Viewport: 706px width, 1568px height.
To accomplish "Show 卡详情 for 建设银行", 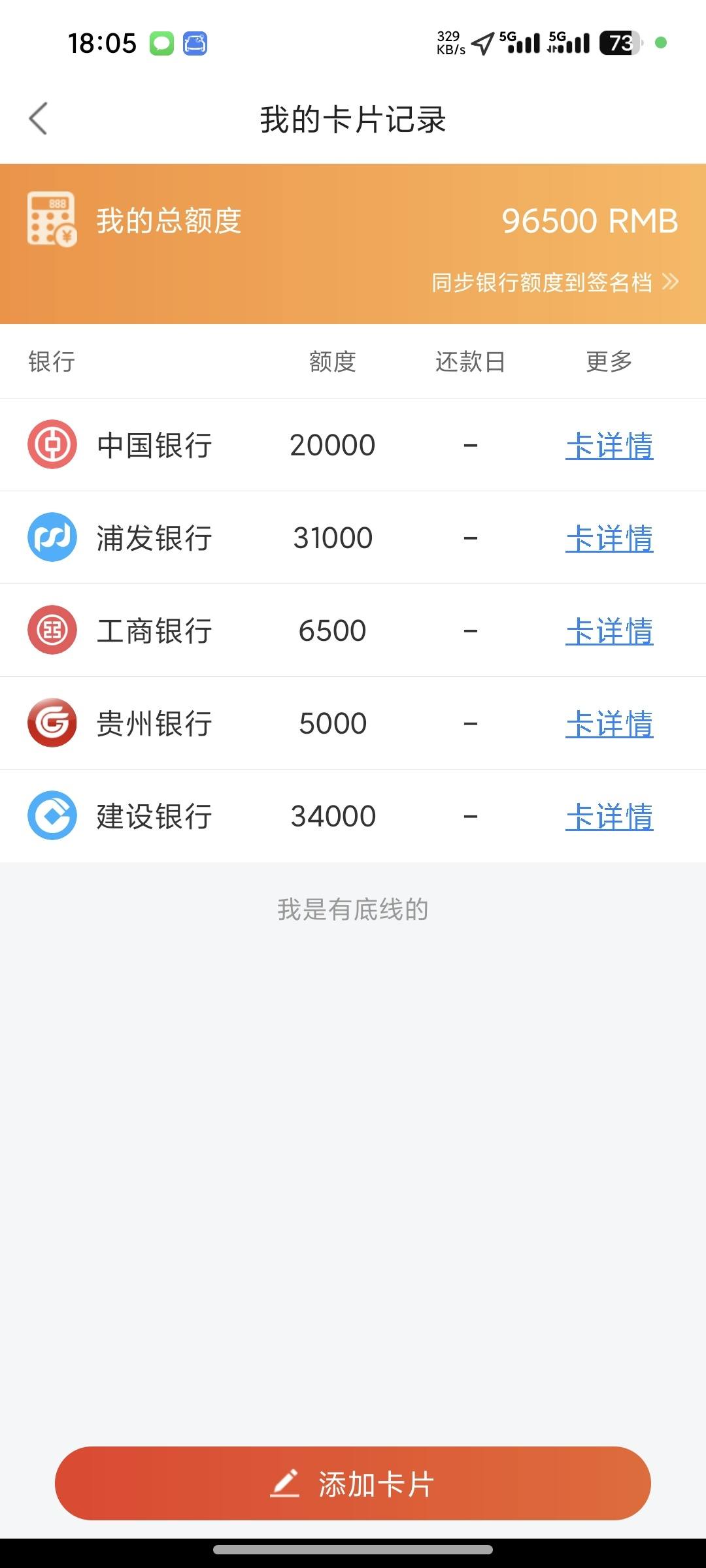I will click(x=609, y=817).
